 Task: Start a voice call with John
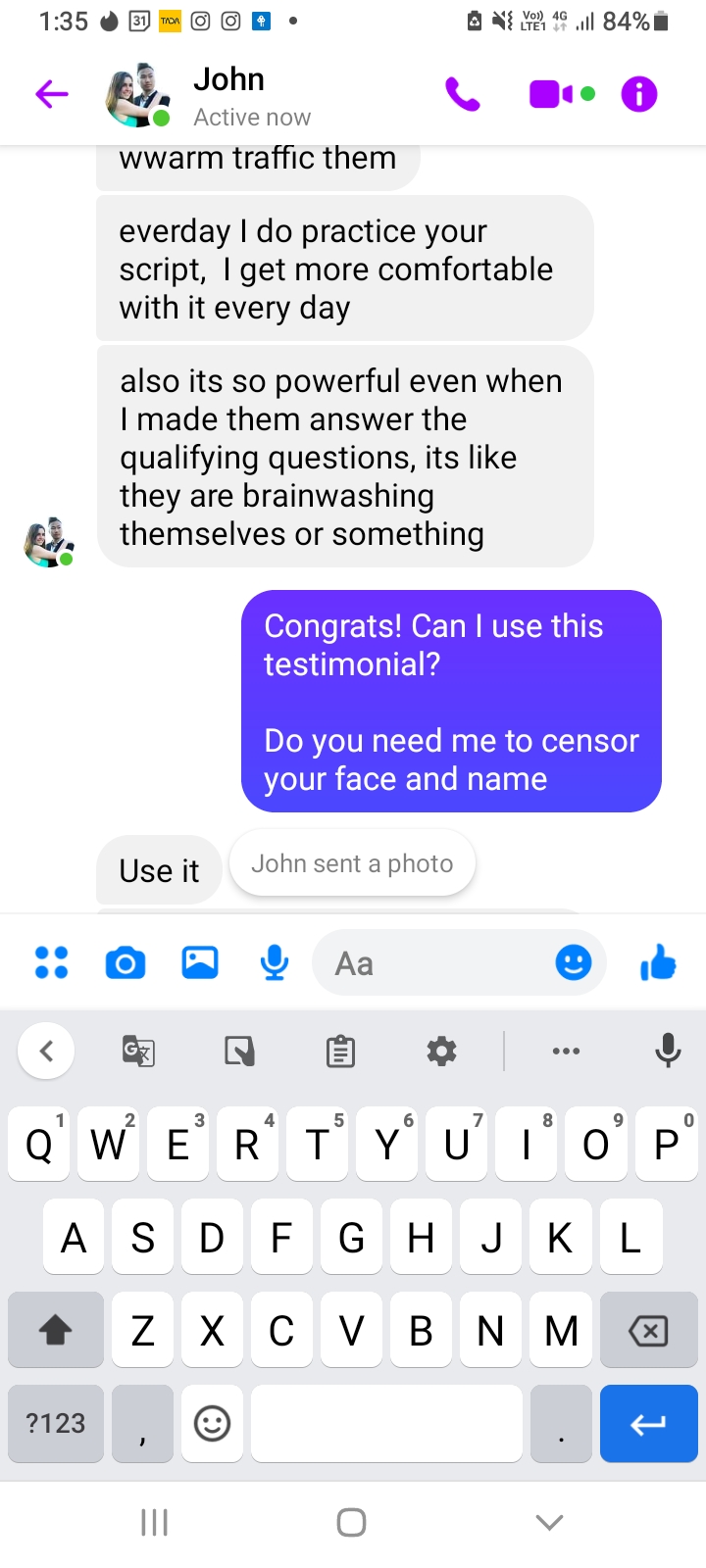click(463, 94)
